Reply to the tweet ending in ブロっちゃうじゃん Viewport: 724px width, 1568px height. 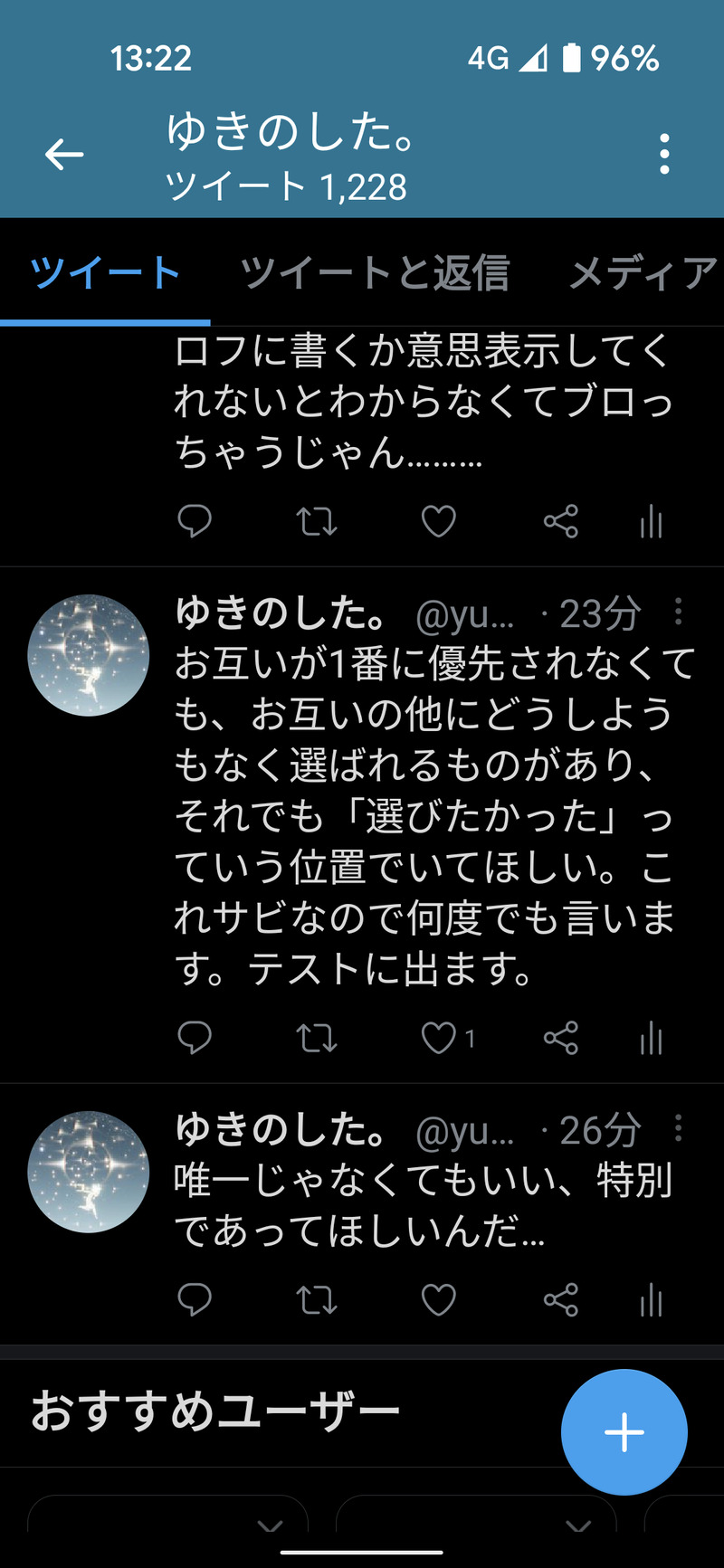(195, 521)
